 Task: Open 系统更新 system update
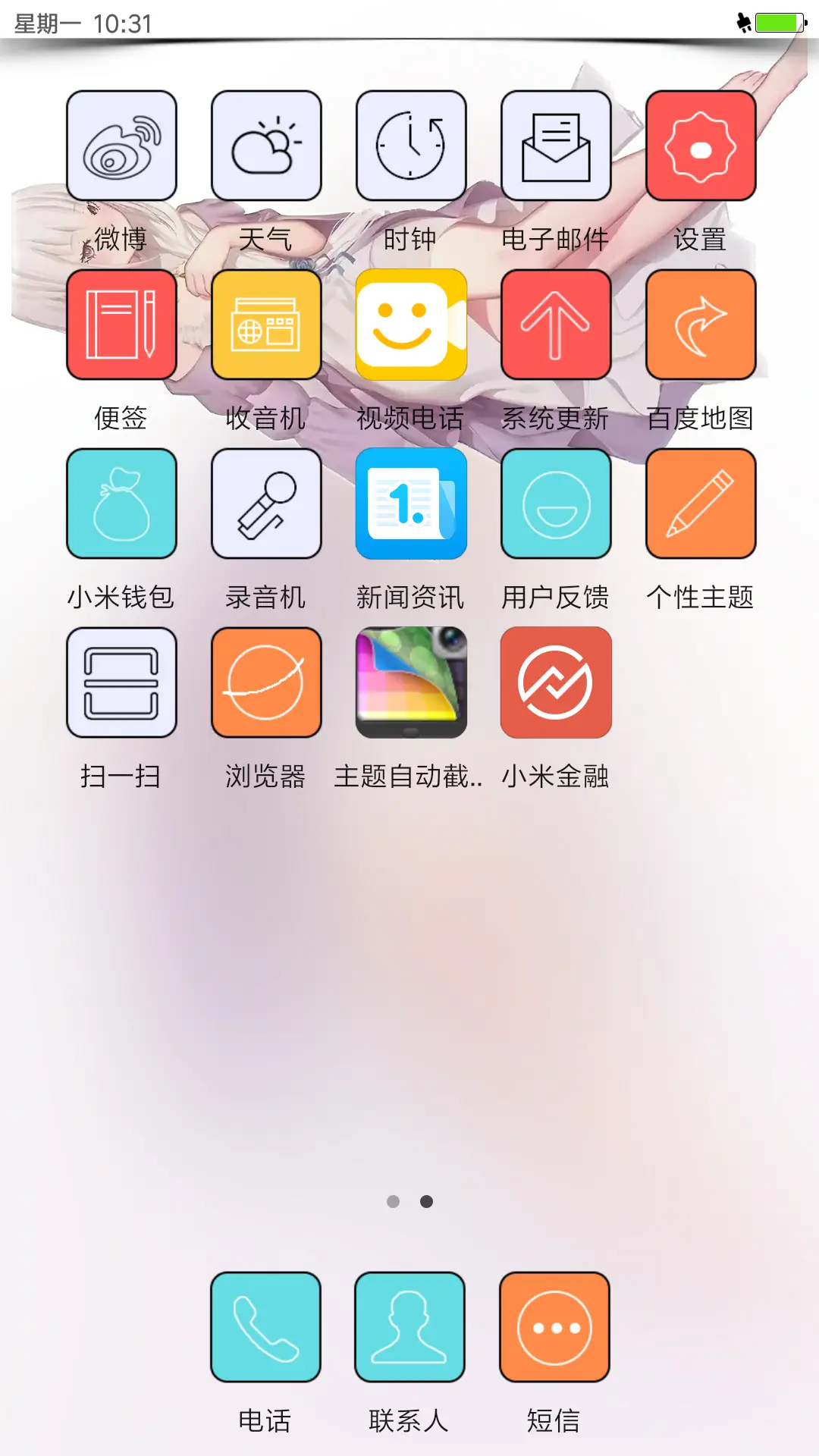pos(556,325)
